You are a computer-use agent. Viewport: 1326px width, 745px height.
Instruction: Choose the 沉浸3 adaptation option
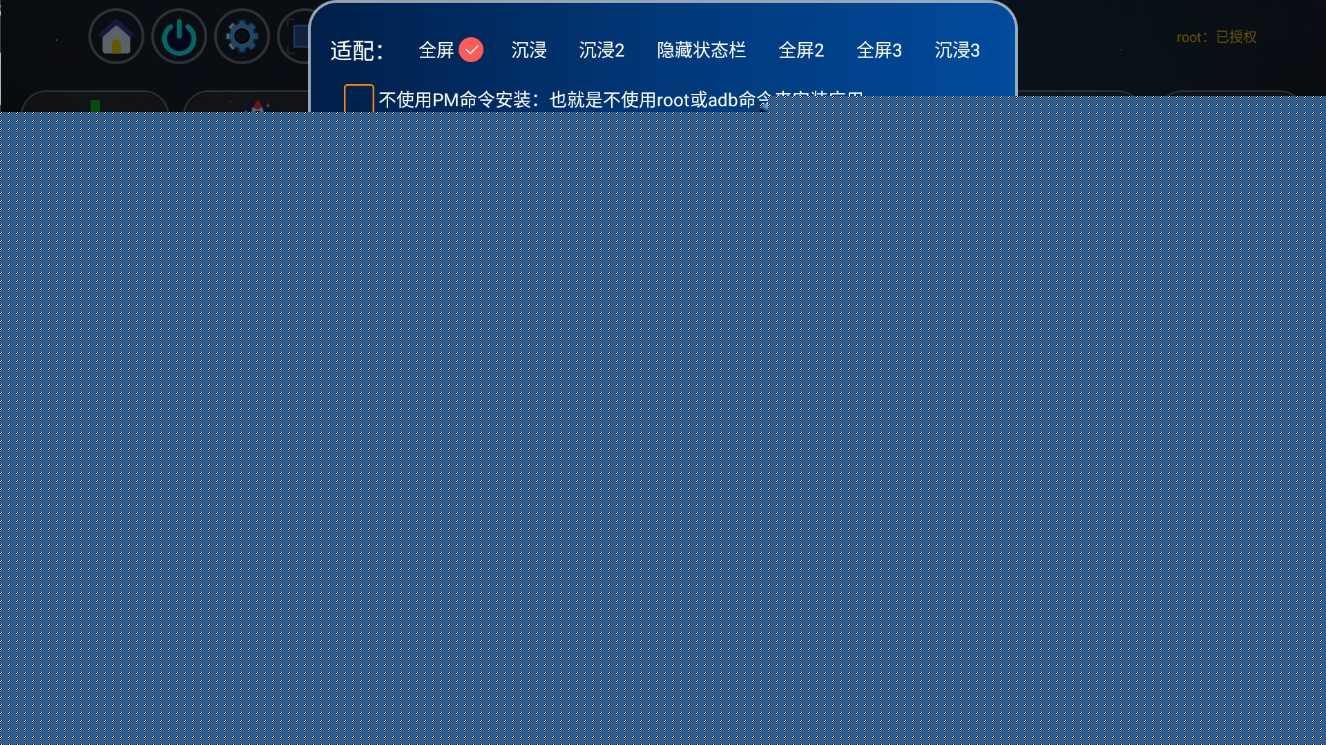pos(957,50)
